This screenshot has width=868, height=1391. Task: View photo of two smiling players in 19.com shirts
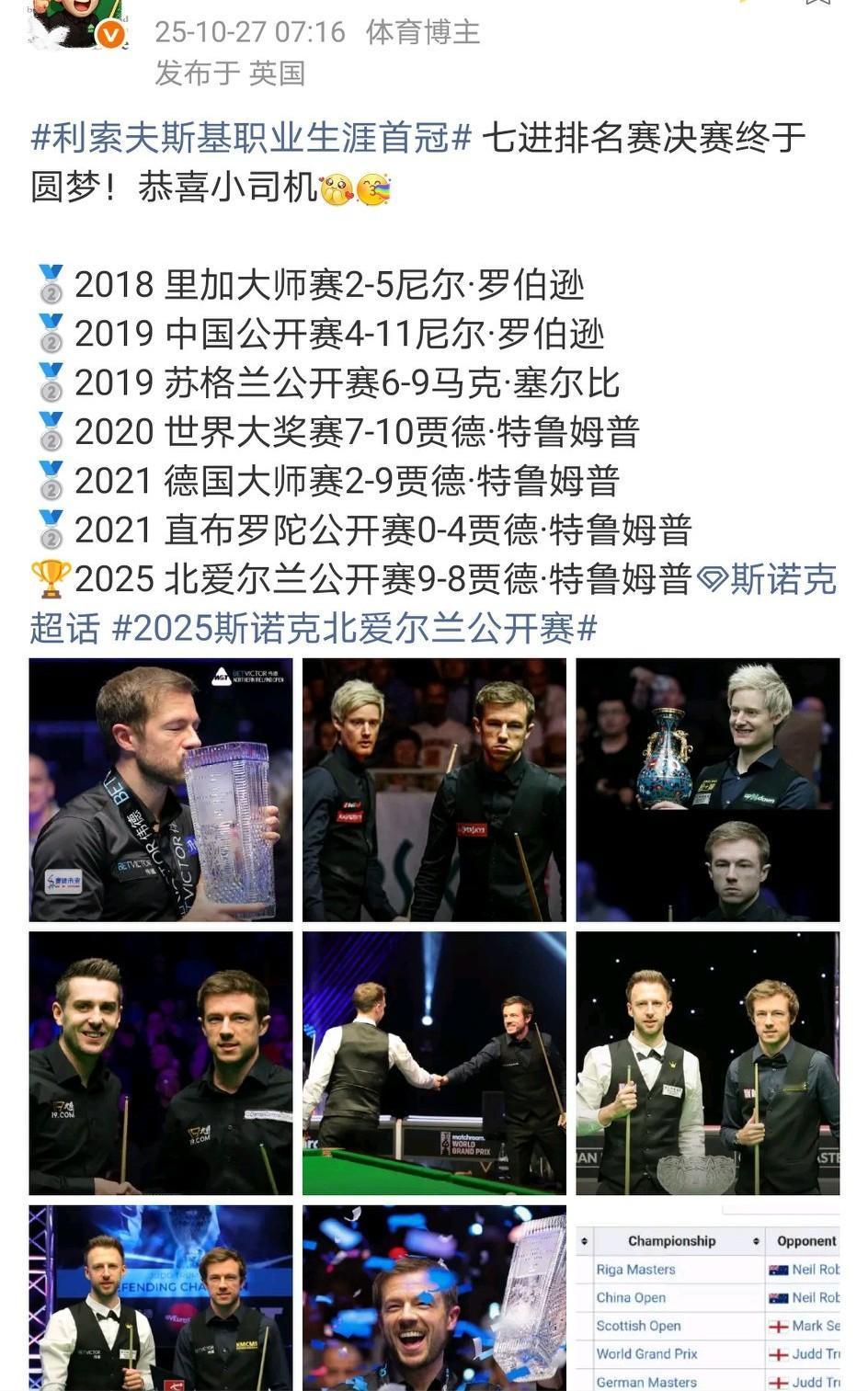pyautogui.click(x=161, y=1063)
